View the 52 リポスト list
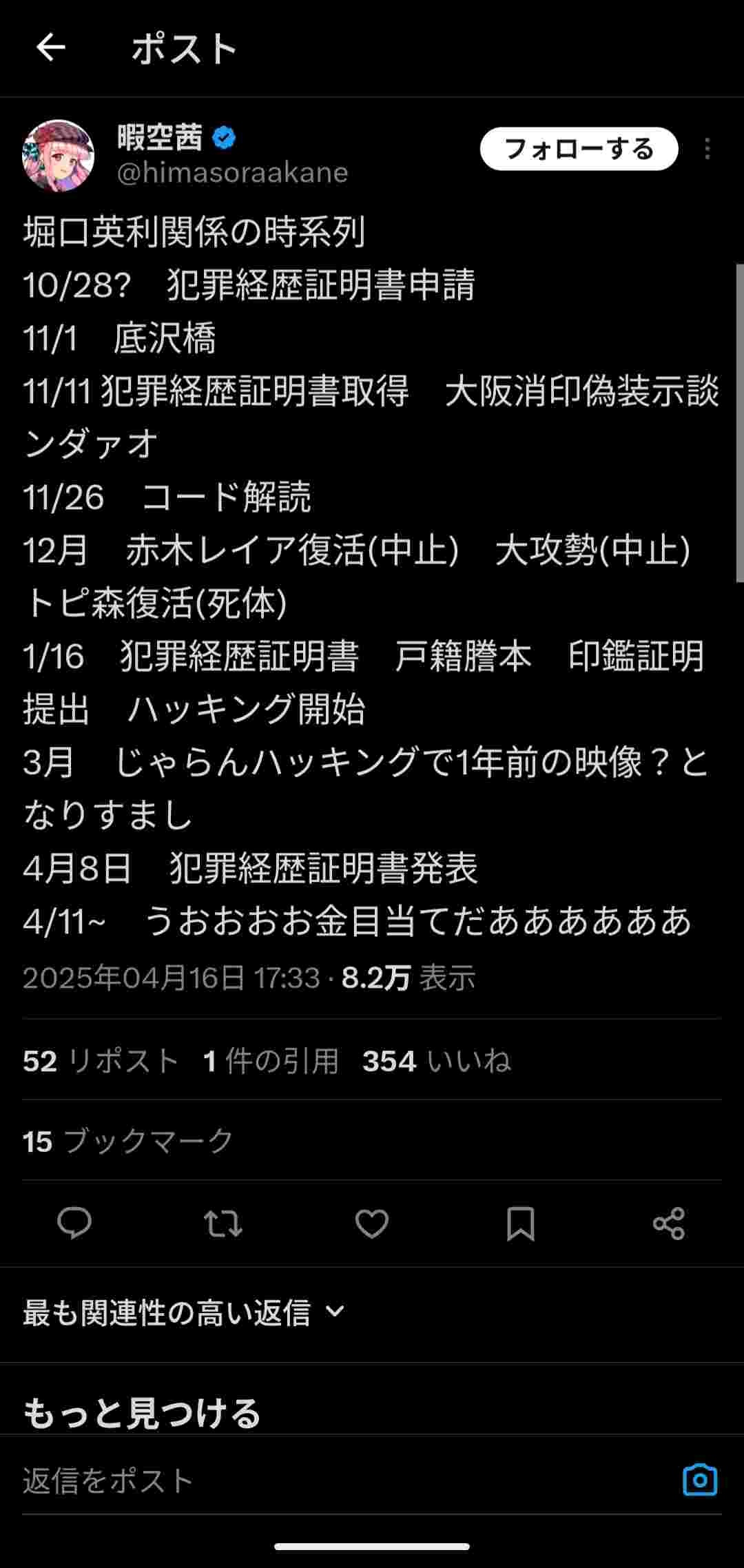 (101, 1061)
